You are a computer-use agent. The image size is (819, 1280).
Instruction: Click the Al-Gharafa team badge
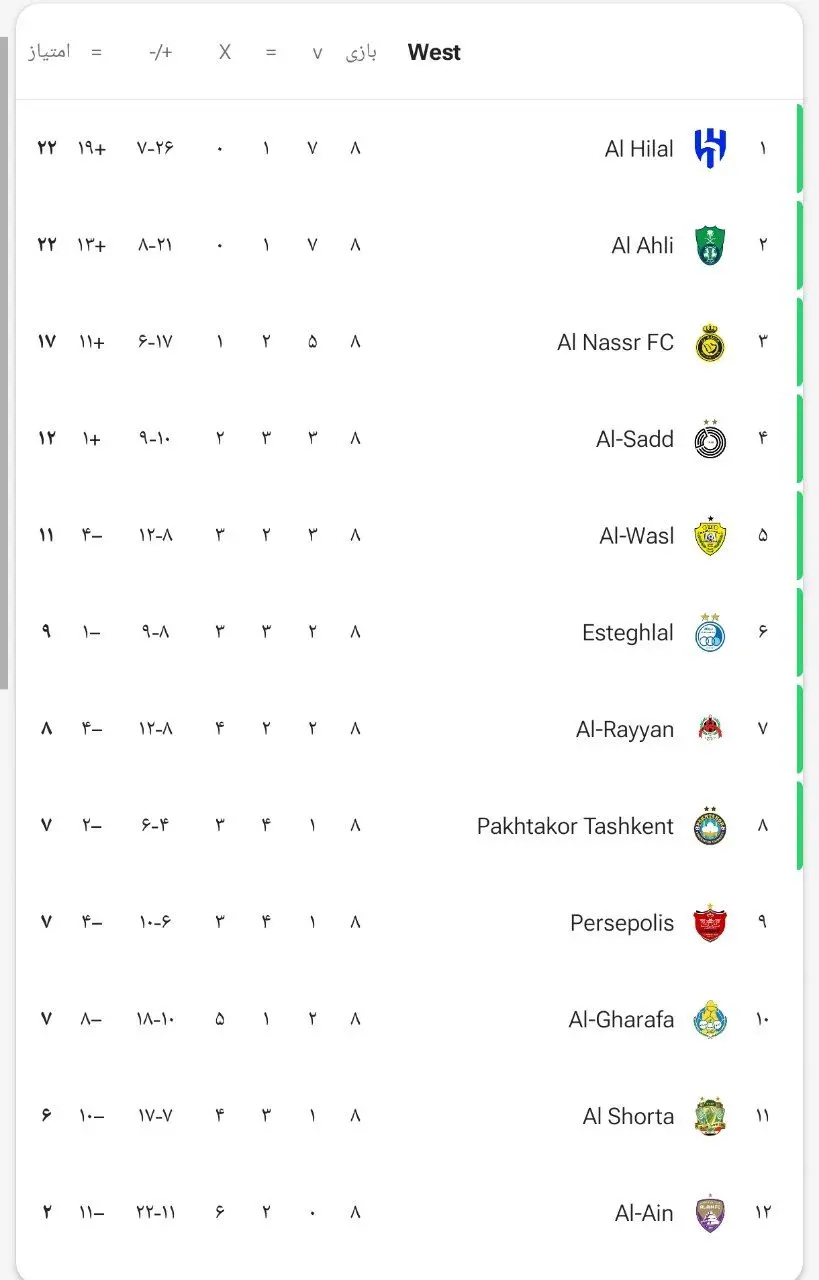click(x=710, y=1019)
